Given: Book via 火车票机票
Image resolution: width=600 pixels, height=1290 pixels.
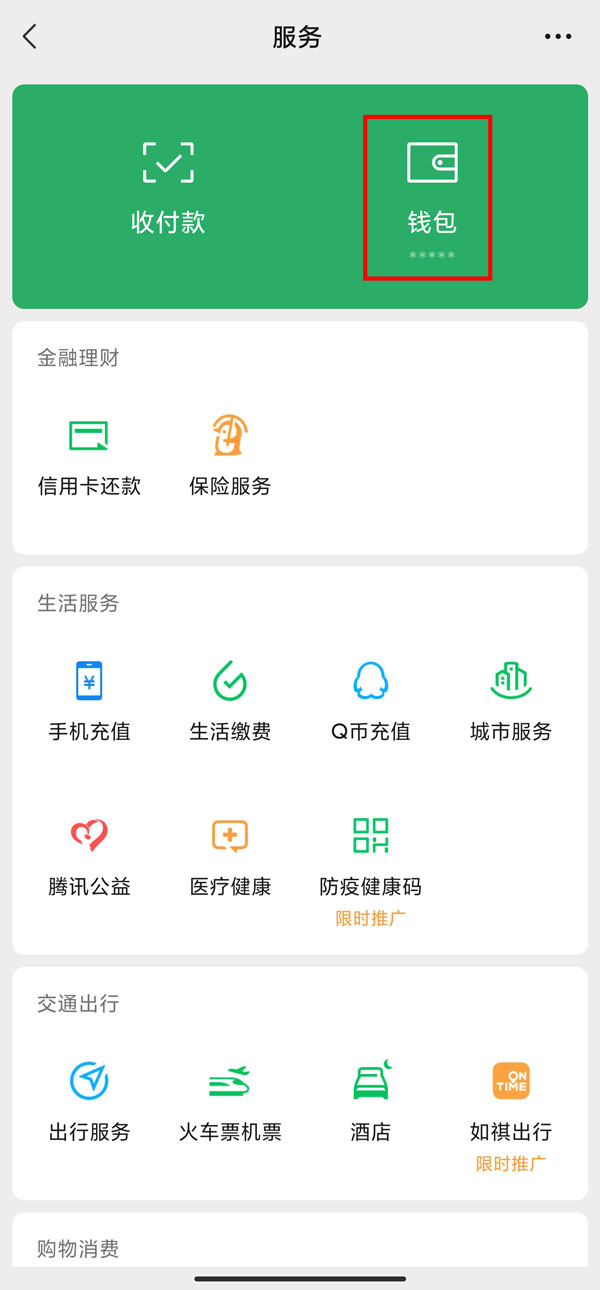Looking at the screenshot, I should click(230, 1100).
